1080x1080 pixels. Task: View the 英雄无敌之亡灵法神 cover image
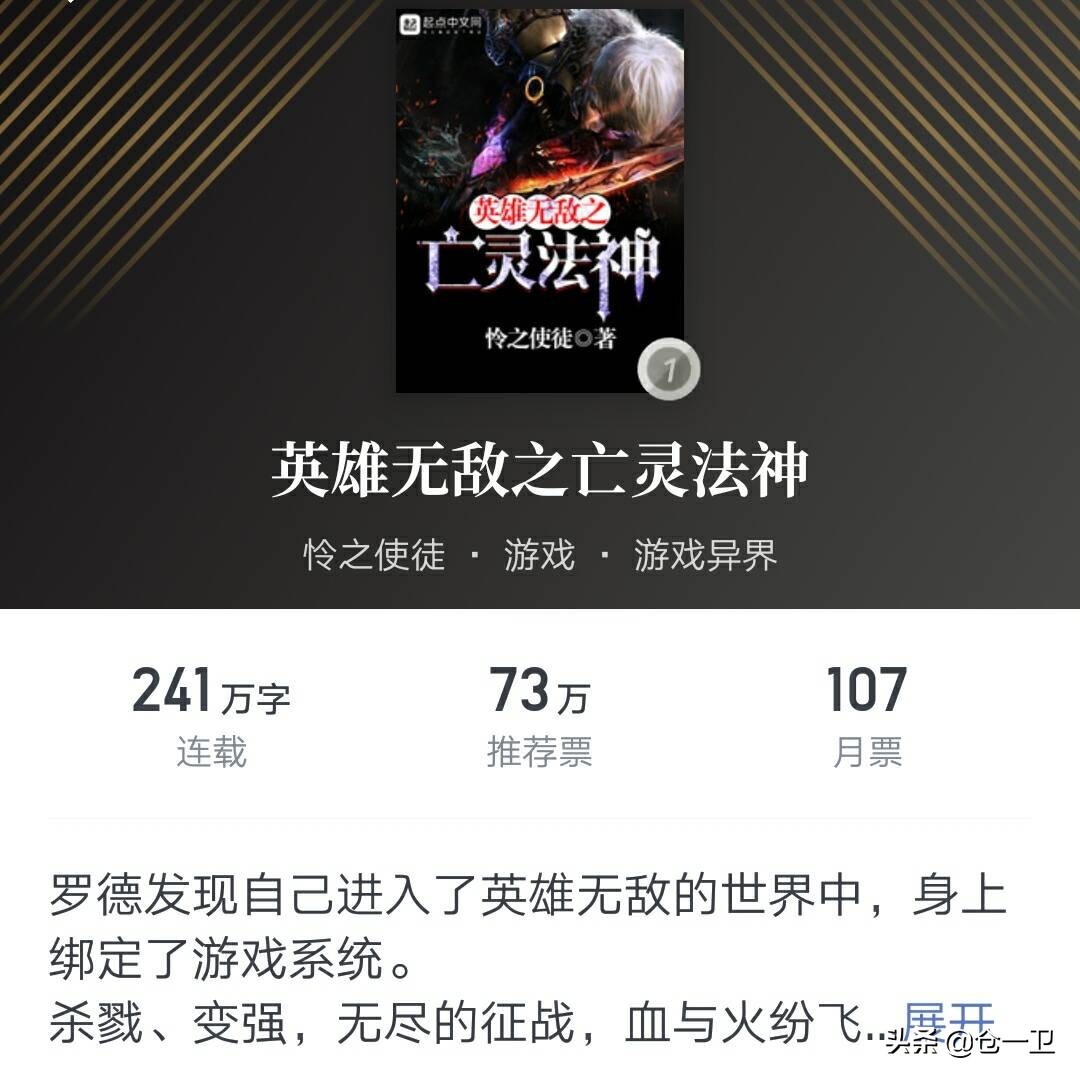(540, 200)
